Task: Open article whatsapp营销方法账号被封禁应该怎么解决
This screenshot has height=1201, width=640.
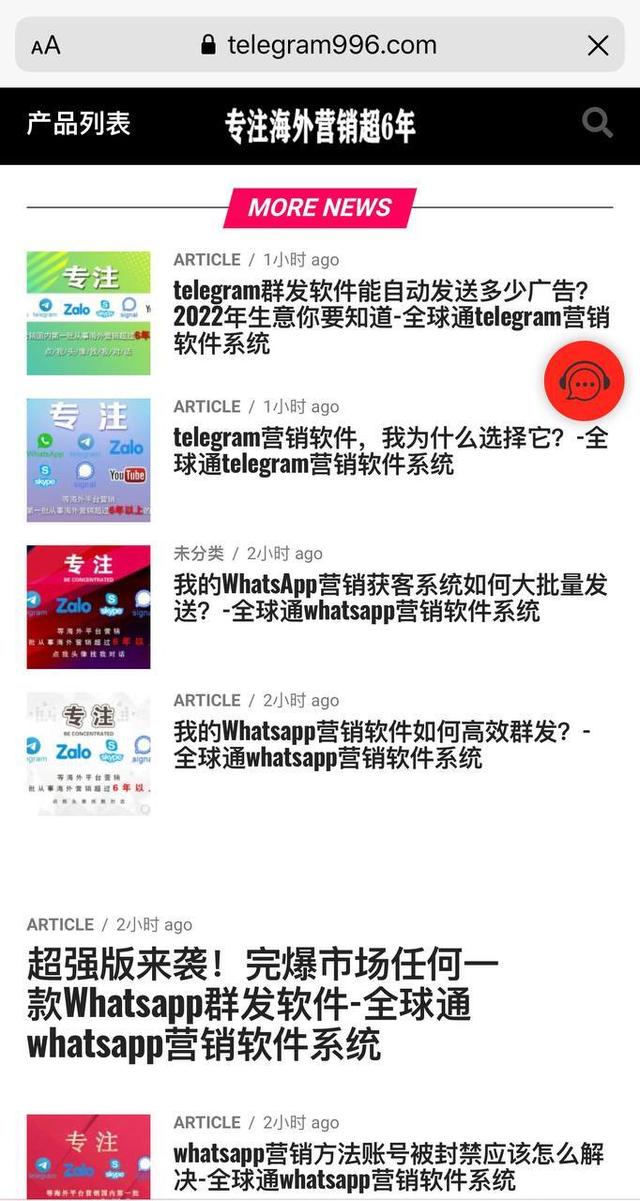Action: 388,1166
